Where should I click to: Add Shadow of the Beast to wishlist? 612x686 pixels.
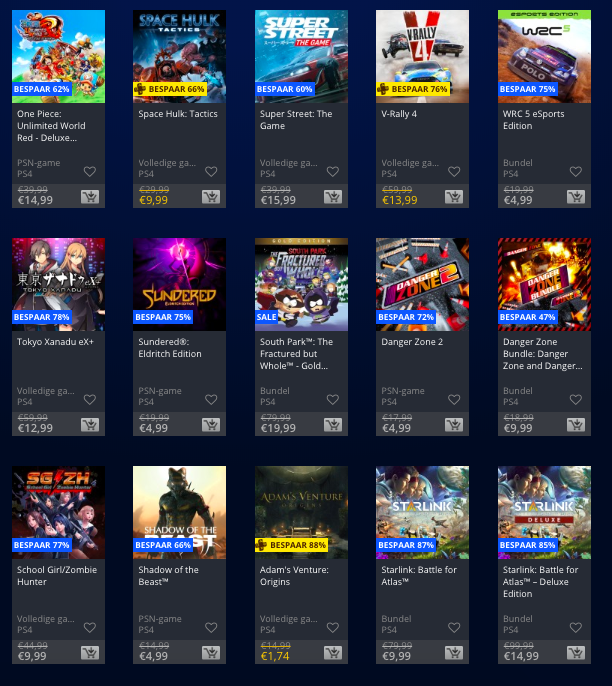coord(211,627)
